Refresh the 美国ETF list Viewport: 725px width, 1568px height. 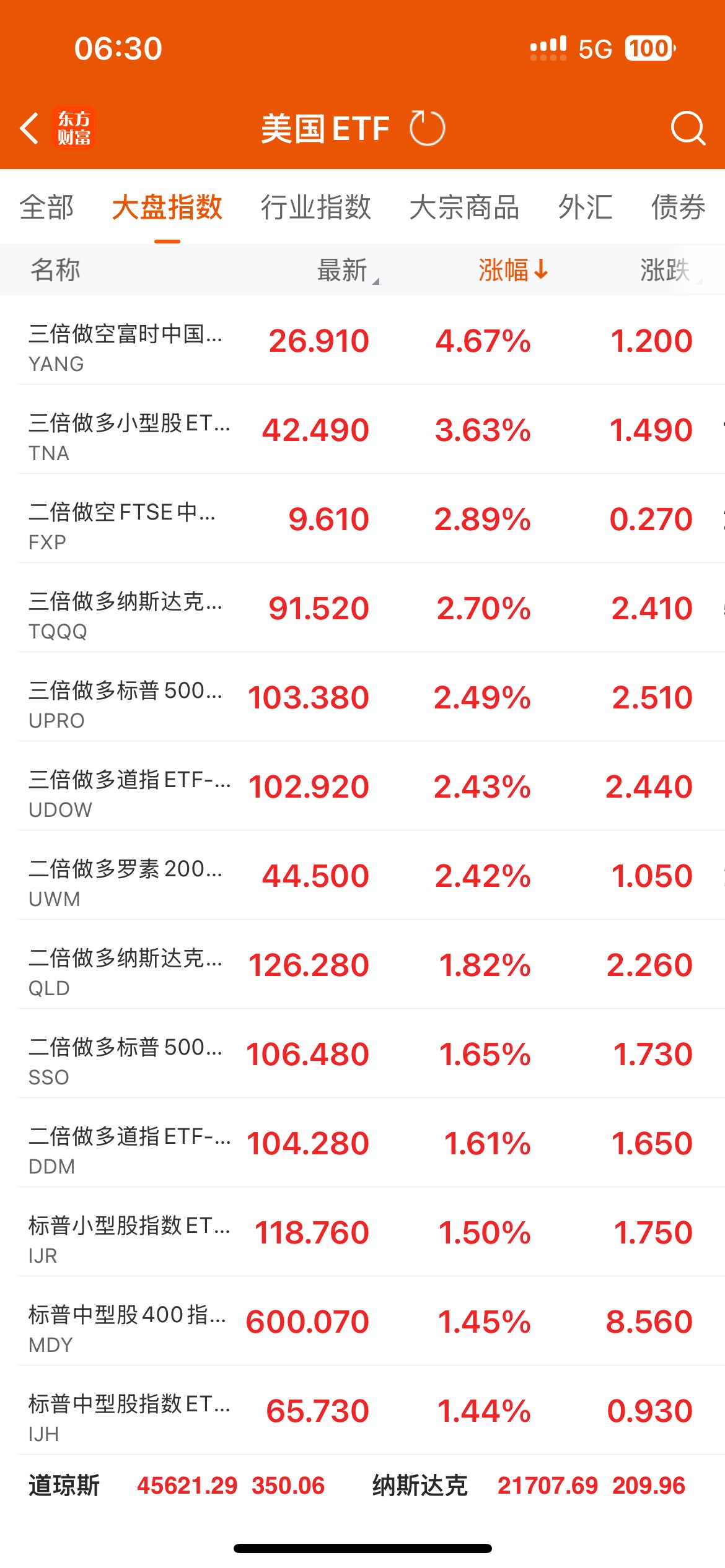point(428,129)
